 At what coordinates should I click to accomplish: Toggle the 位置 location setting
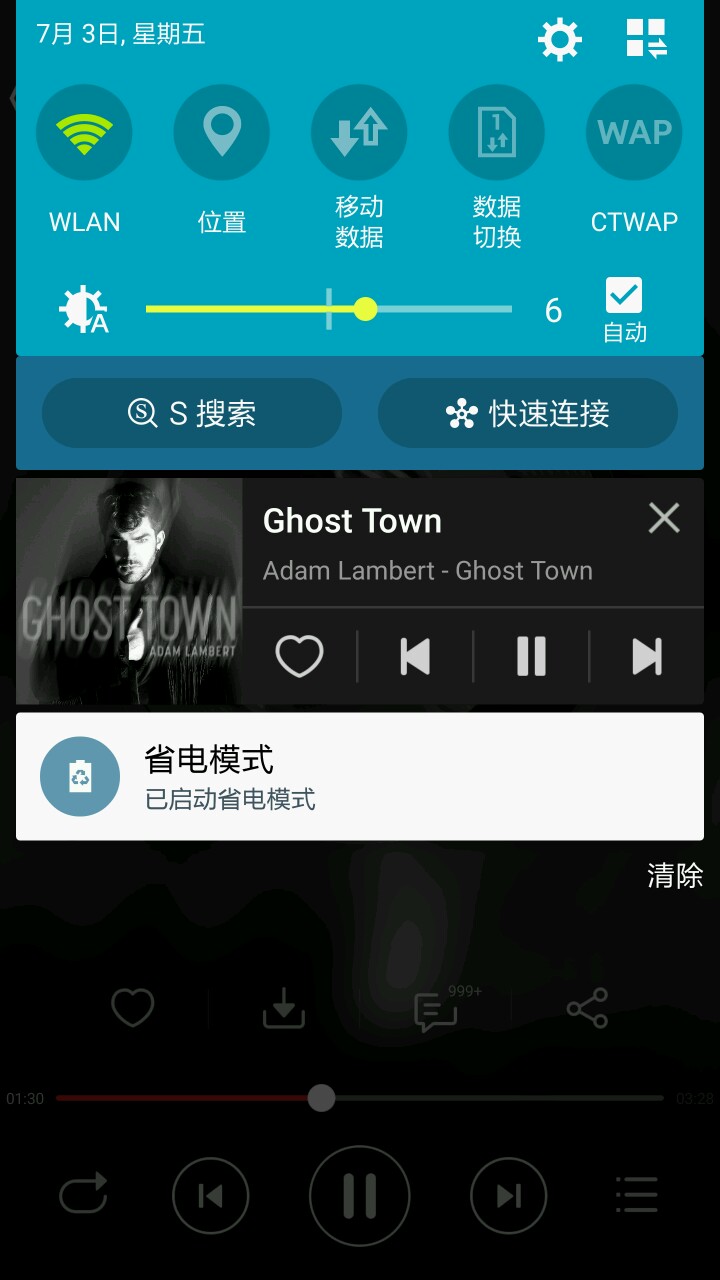tap(221, 133)
